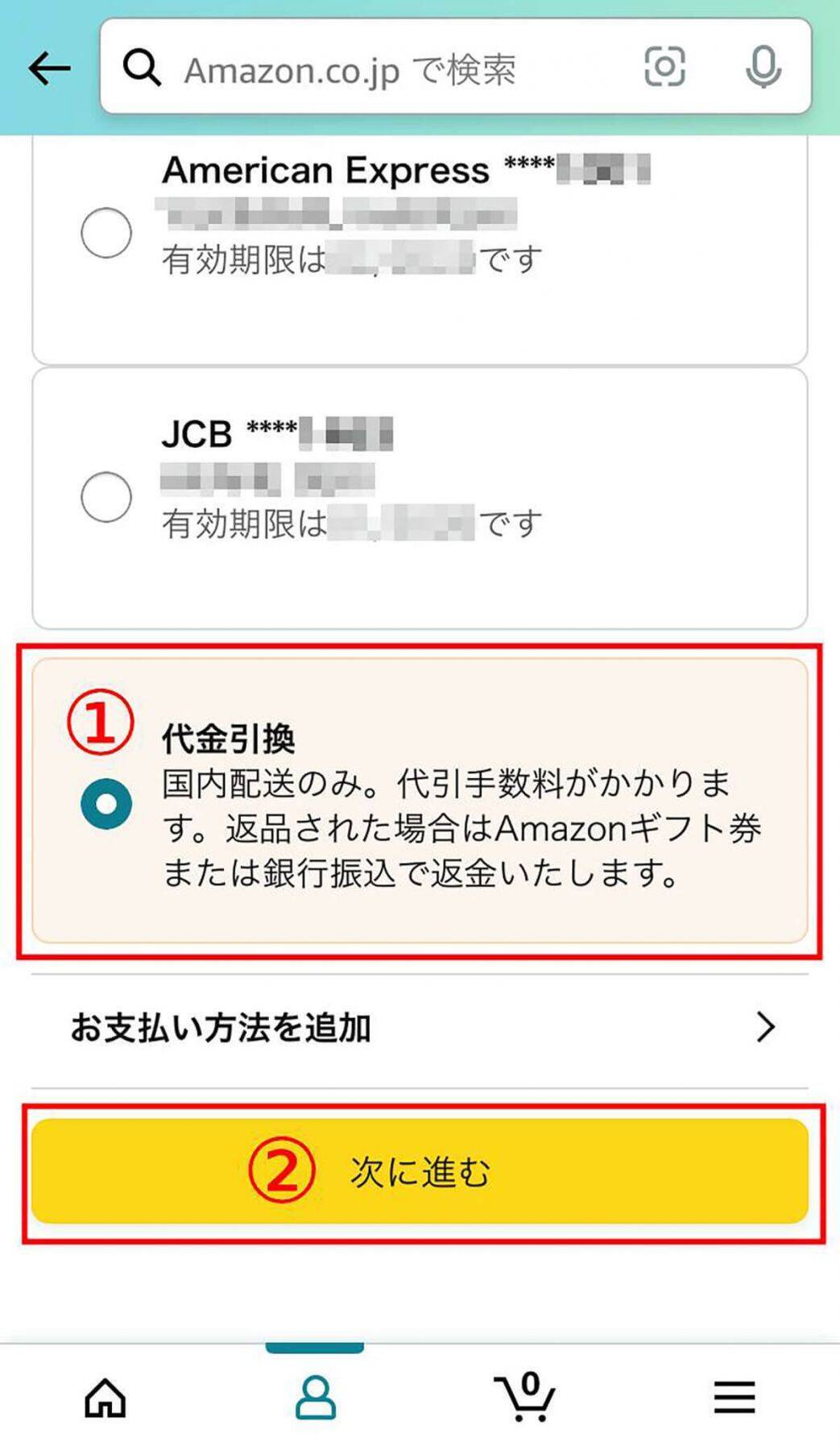
Task: Select the JCB card
Action: (x=106, y=497)
